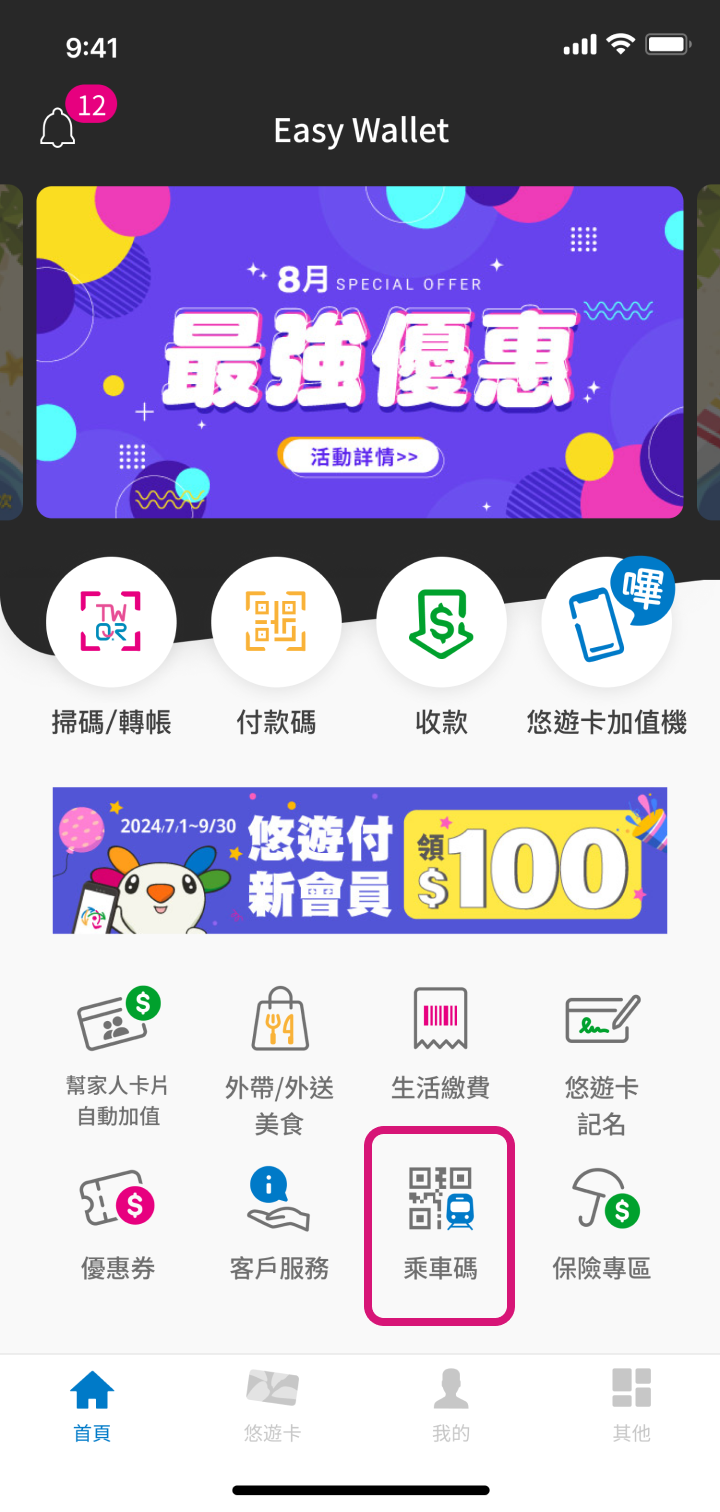View 優惠券 coupons
Viewport: 720px width, 1512px height.
pyautogui.click(x=119, y=1226)
